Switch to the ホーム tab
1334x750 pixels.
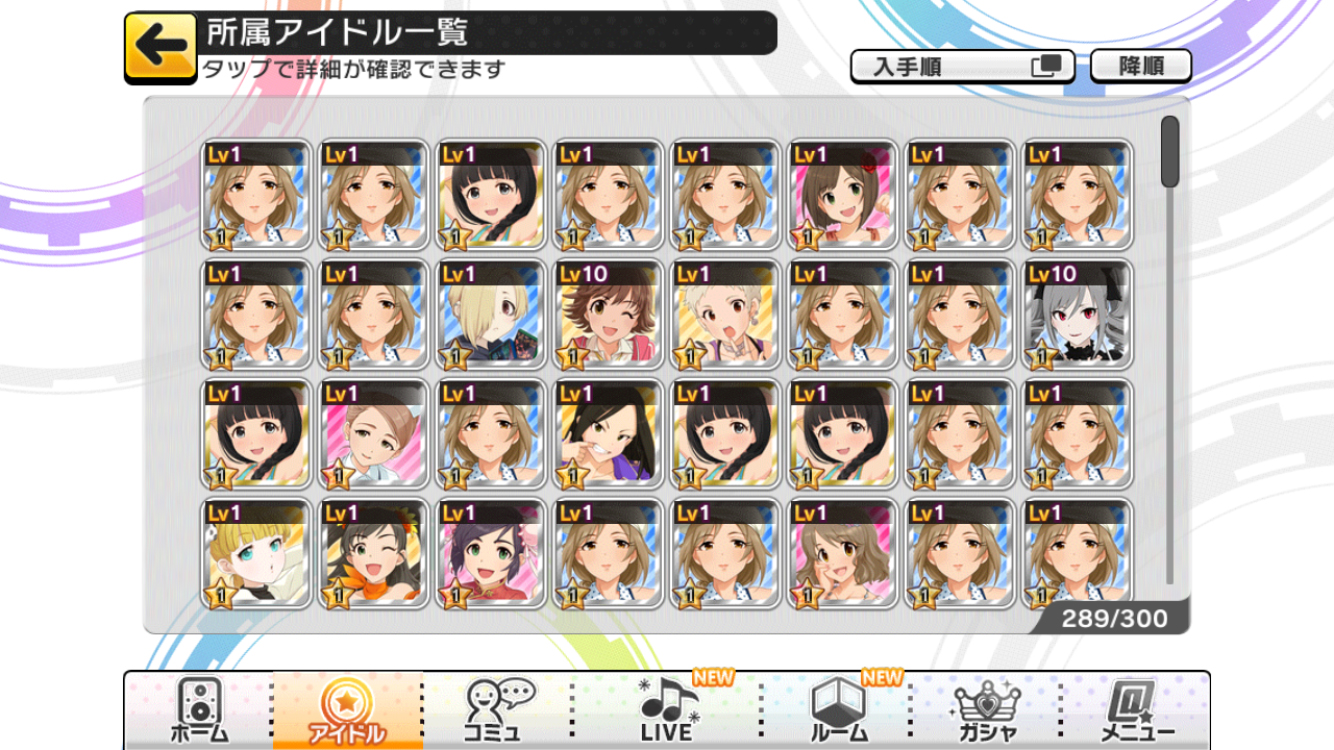click(x=198, y=712)
